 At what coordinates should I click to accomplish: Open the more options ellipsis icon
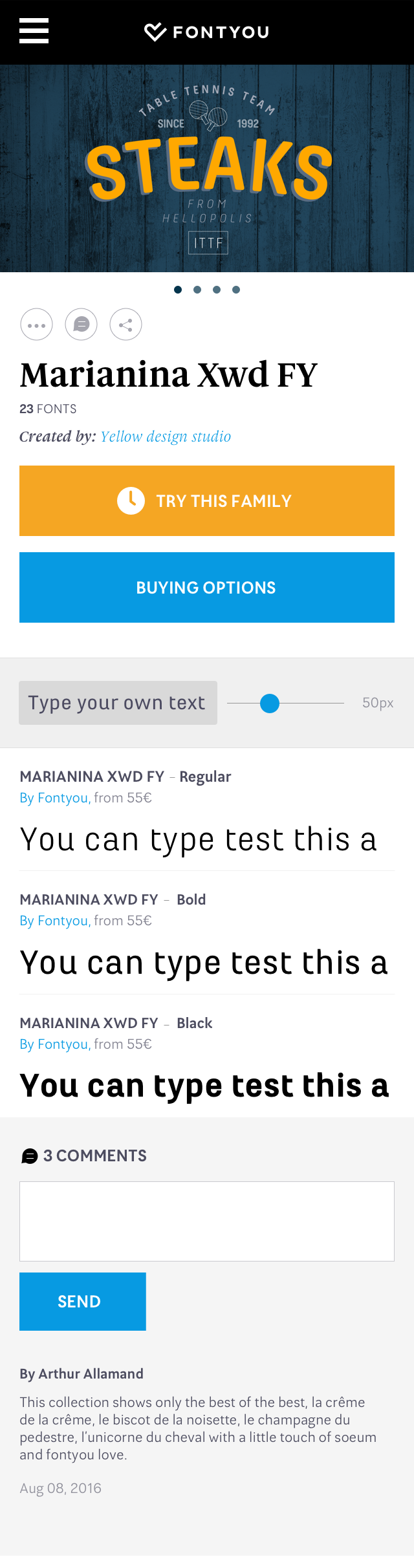click(36, 325)
